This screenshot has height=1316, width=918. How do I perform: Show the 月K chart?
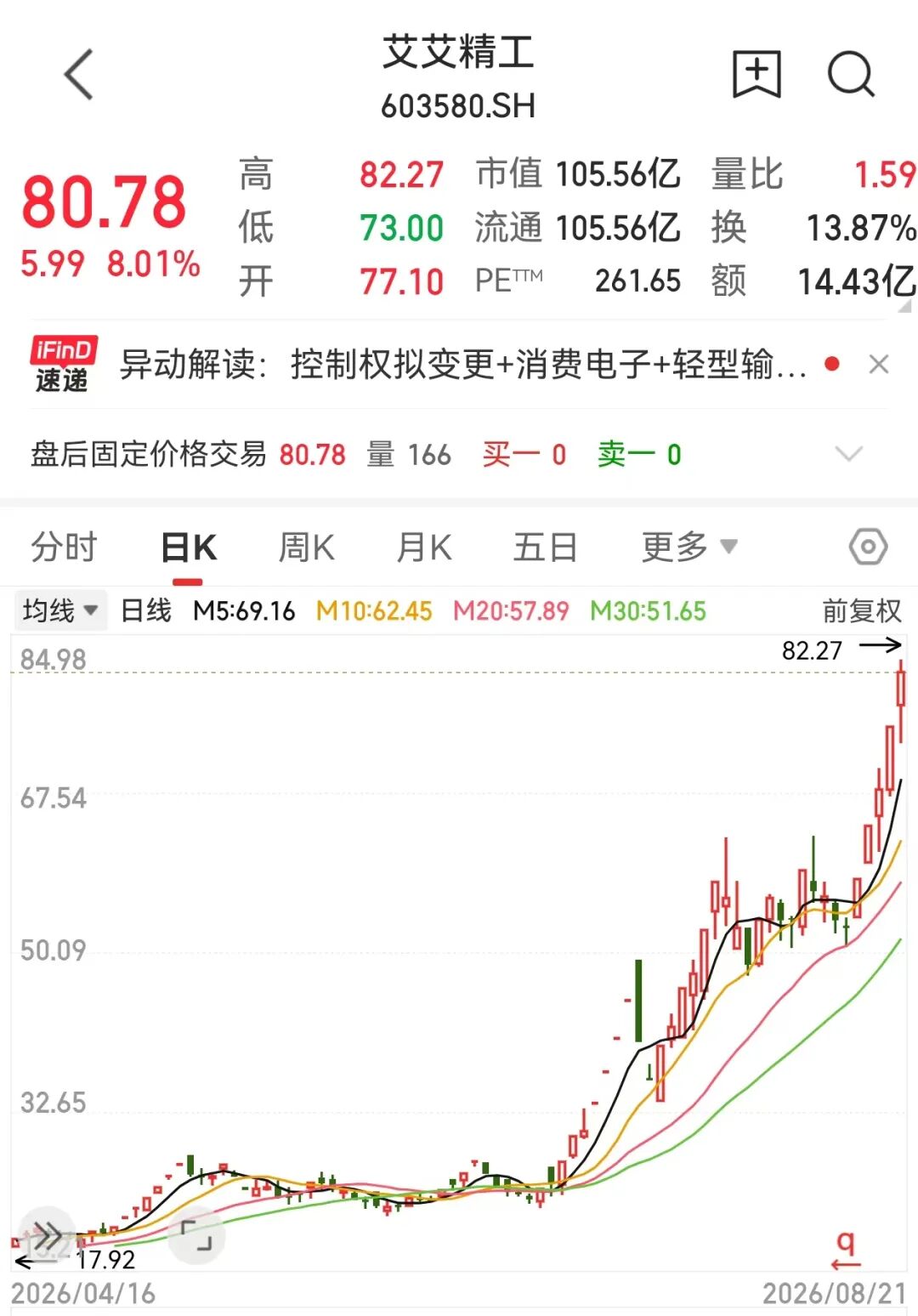tap(424, 547)
